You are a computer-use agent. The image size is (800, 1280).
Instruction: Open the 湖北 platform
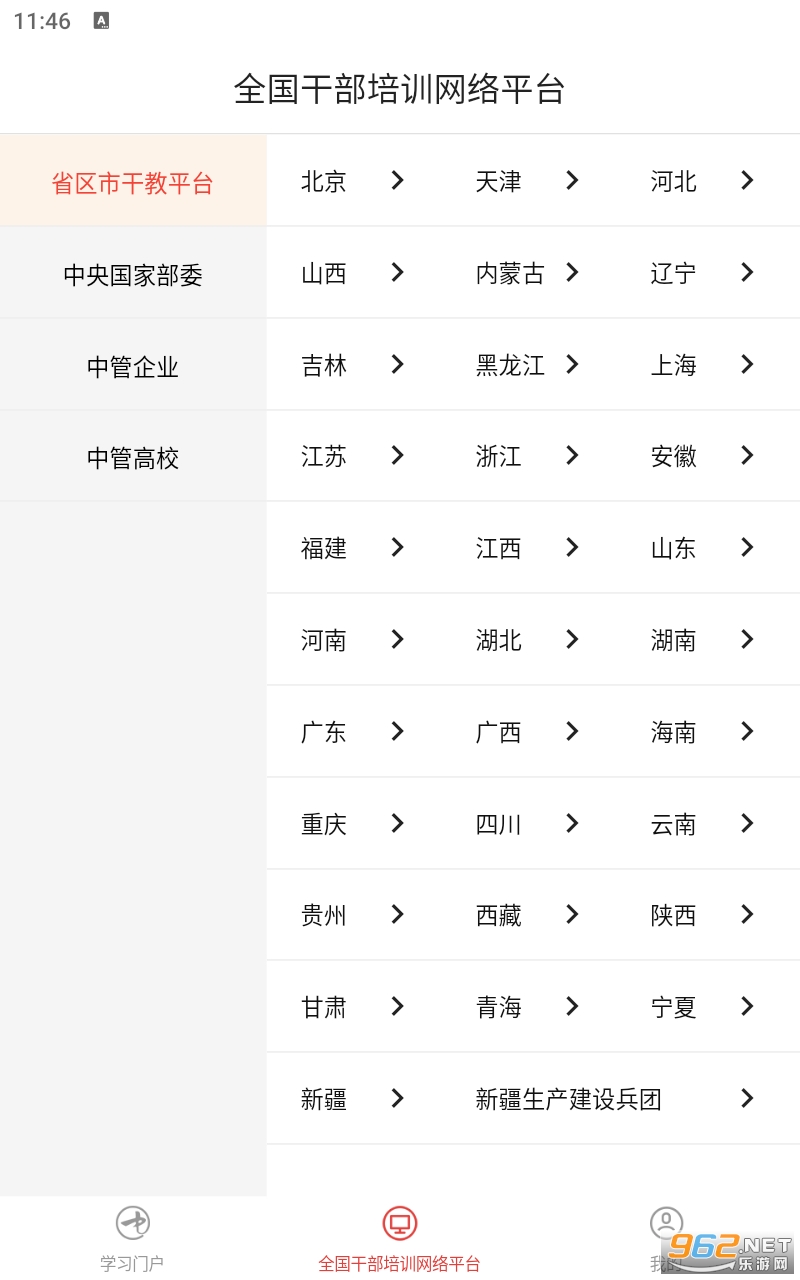point(529,640)
